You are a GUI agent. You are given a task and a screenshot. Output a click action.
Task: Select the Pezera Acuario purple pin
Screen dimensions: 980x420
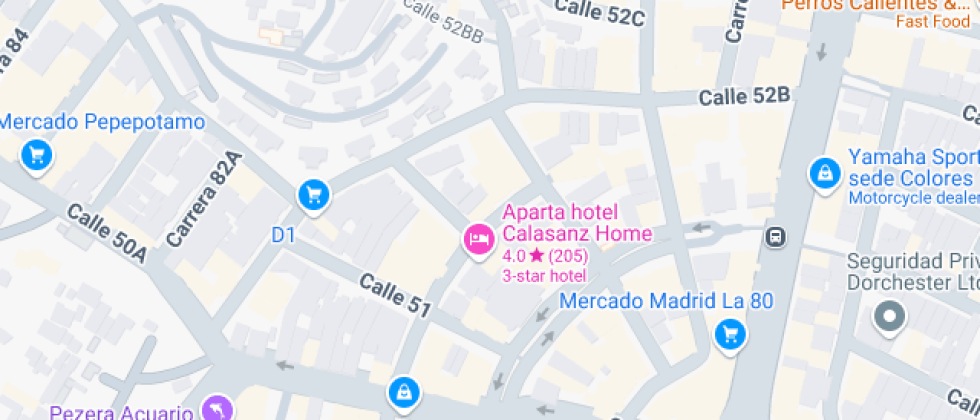coord(218,408)
